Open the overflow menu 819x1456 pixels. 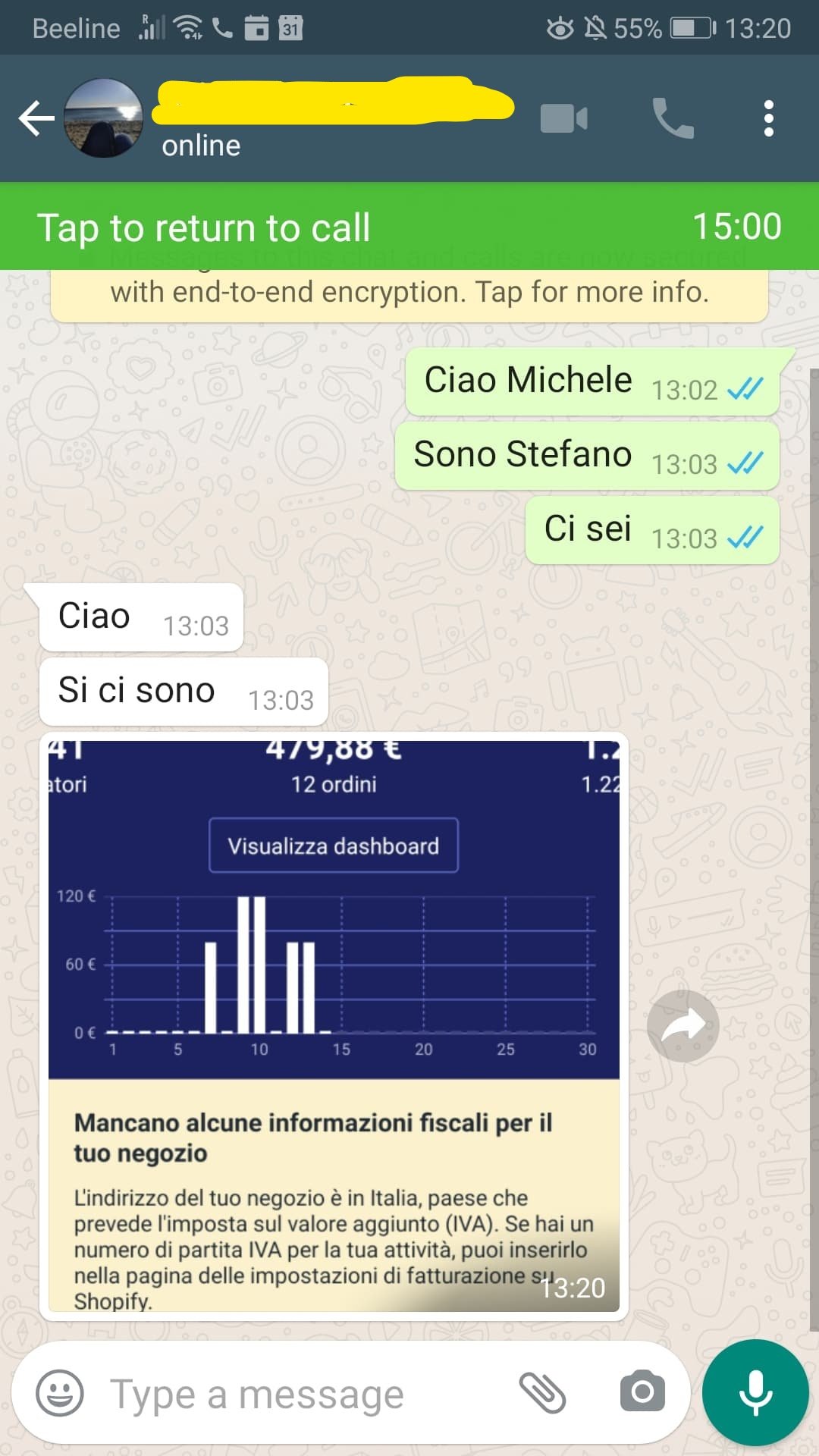pyautogui.click(x=768, y=119)
